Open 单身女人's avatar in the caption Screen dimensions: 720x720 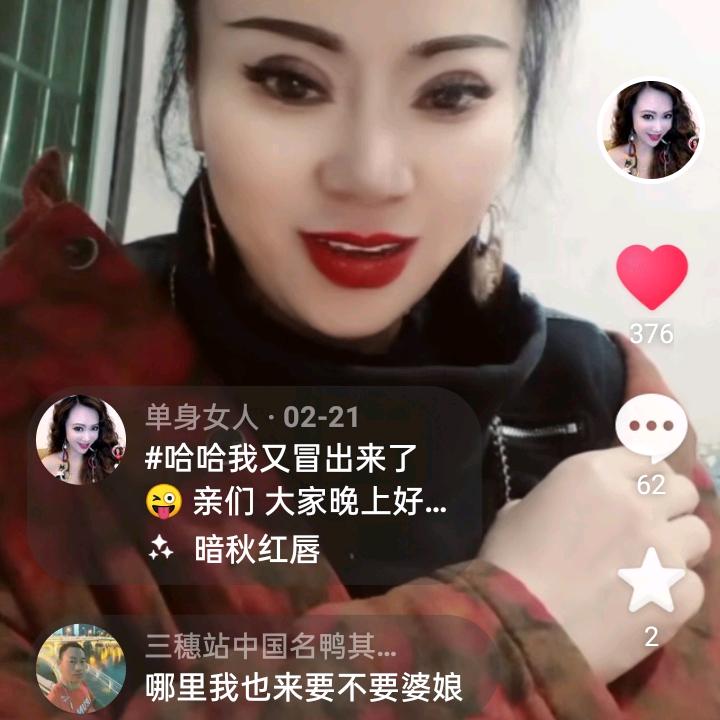pyautogui.click(x=81, y=440)
